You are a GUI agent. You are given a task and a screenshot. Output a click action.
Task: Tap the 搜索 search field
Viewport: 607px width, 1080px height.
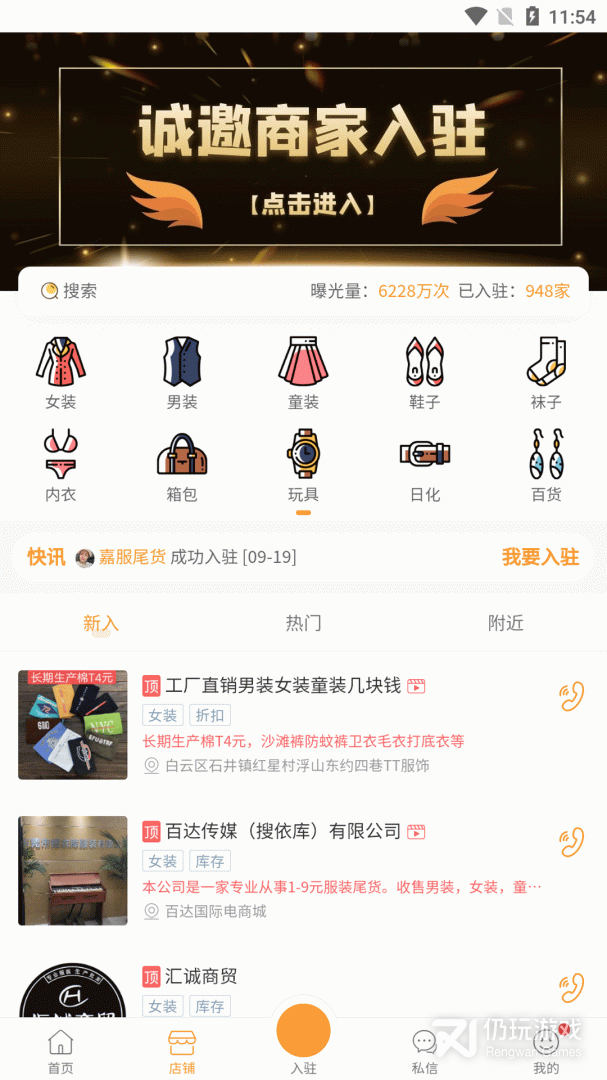tap(69, 291)
